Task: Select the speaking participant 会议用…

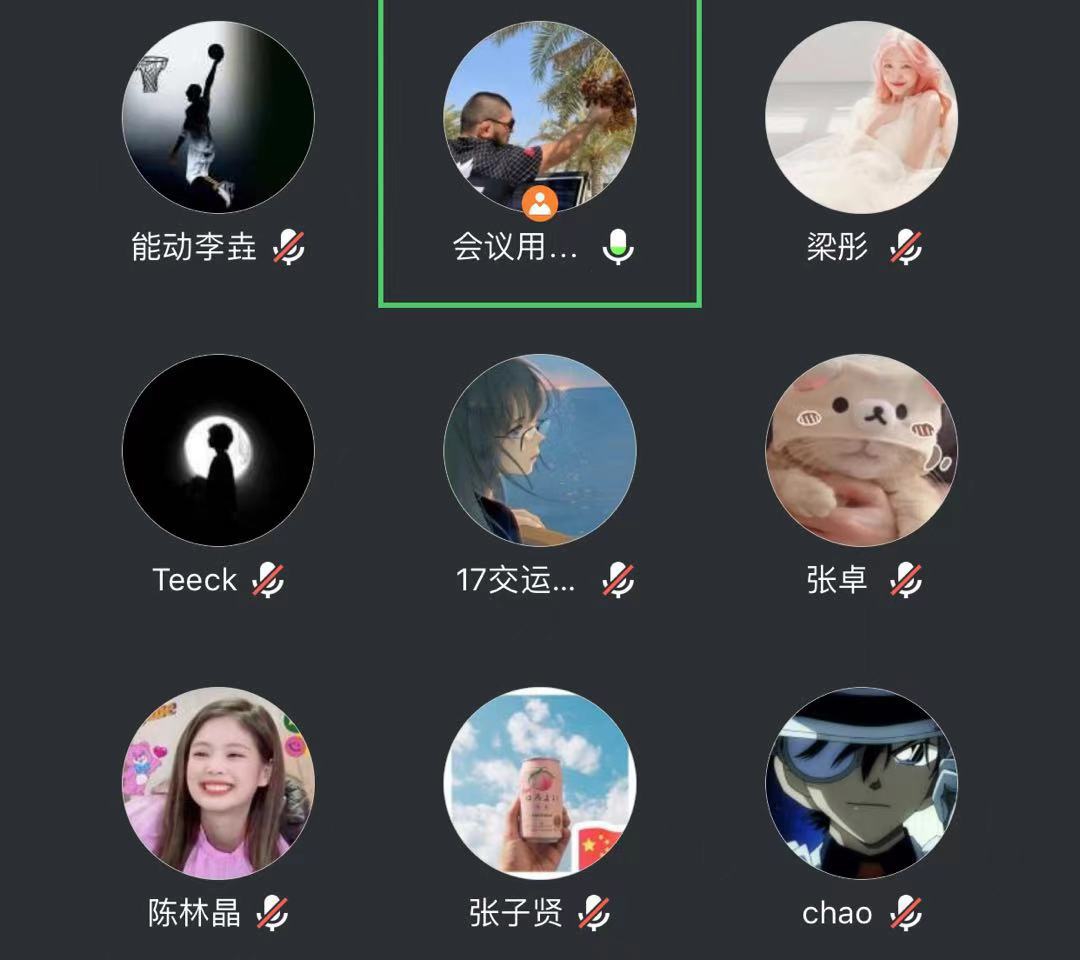Action: (540, 117)
